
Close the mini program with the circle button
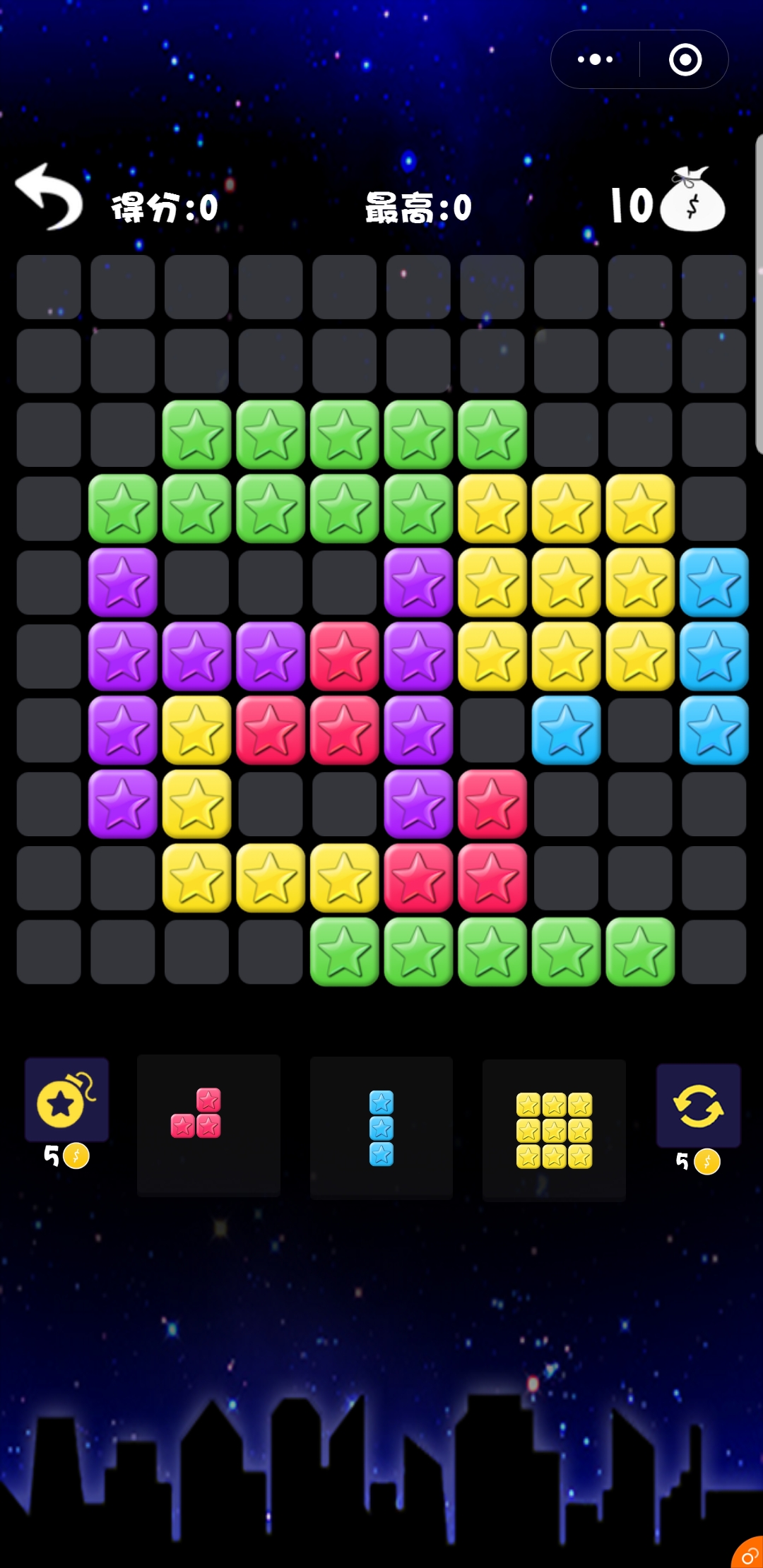pyautogui.click(x=685, y=59)
